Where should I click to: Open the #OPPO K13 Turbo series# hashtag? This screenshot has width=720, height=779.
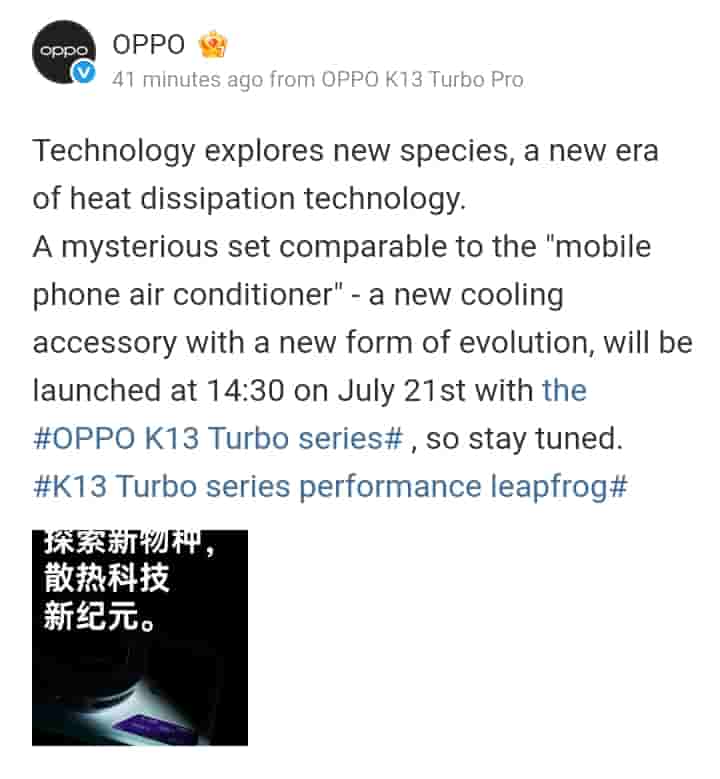pyautogui.click(x=219, y=438)
